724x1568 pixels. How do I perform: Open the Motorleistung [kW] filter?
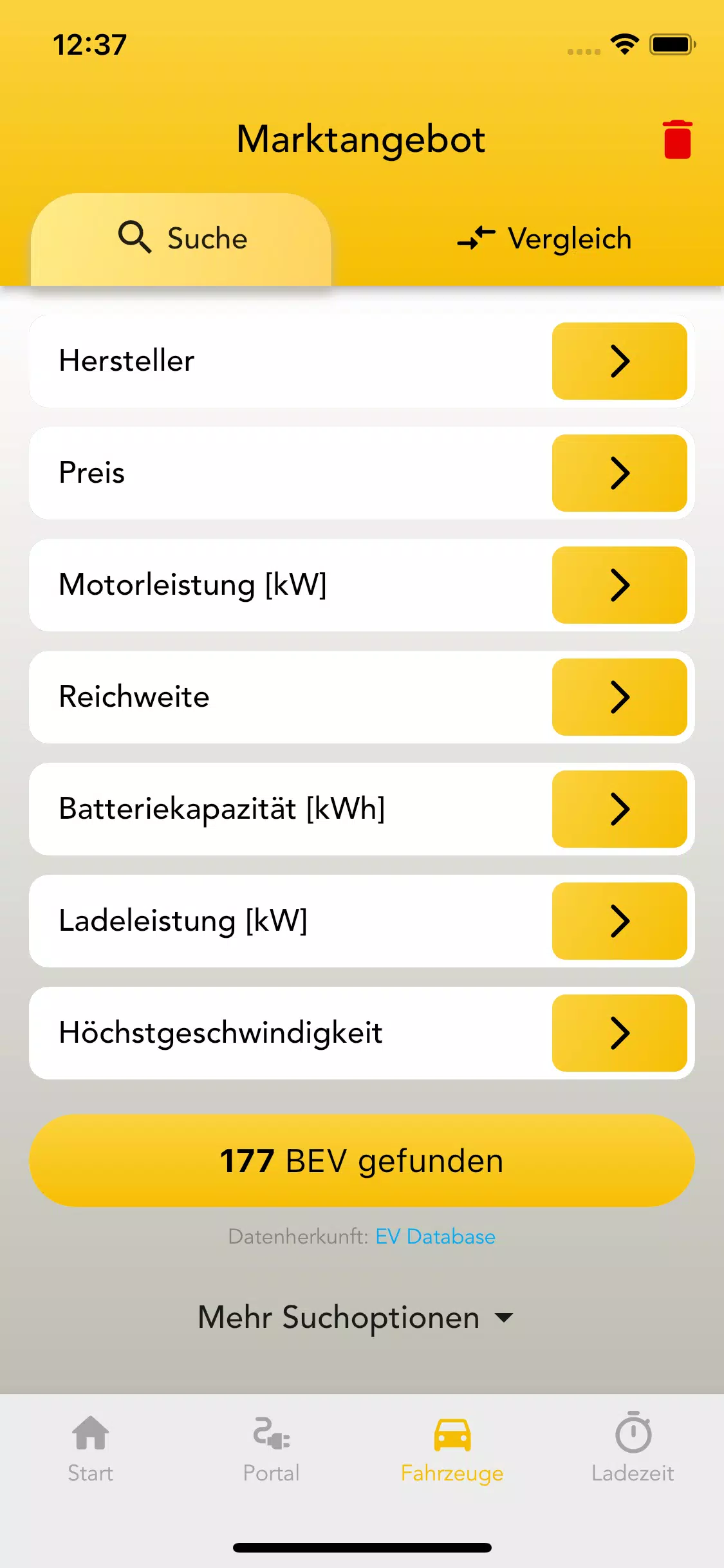(362, 585)
